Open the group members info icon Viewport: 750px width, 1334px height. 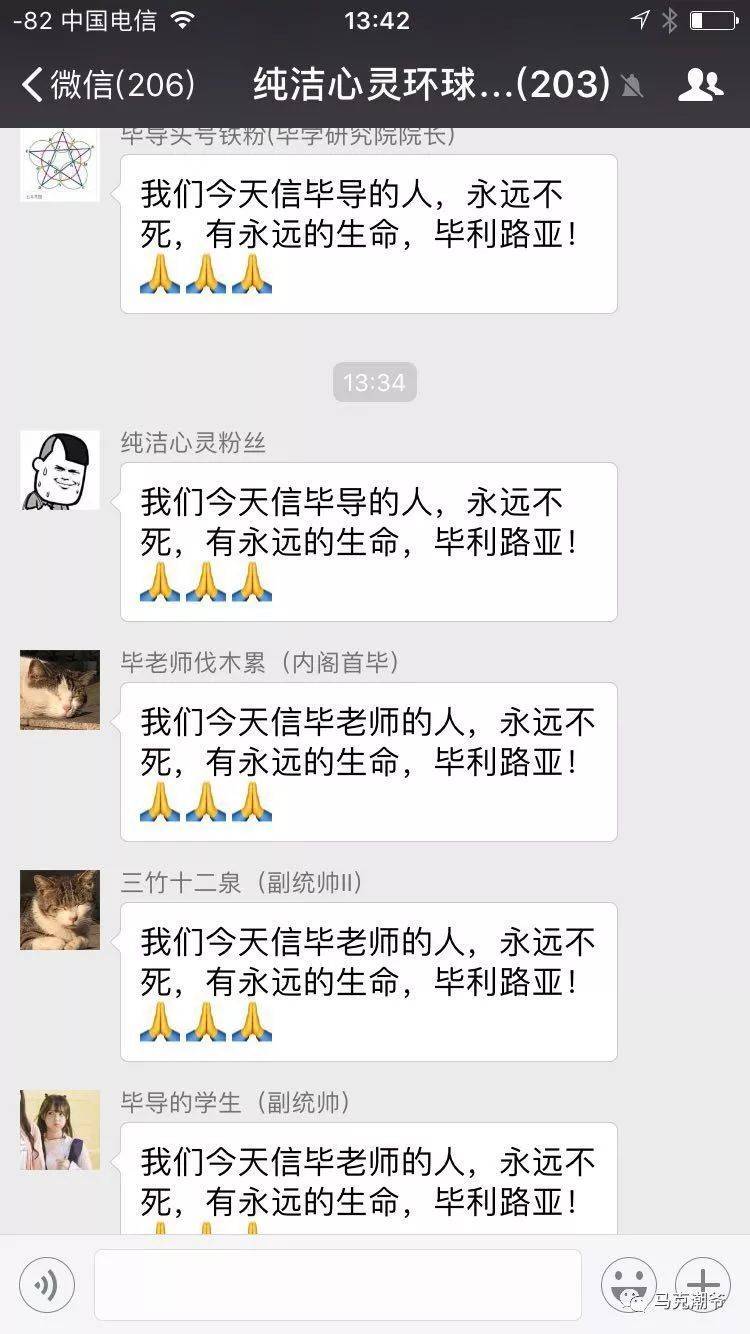pyautogui.click(x=700, y=85)
